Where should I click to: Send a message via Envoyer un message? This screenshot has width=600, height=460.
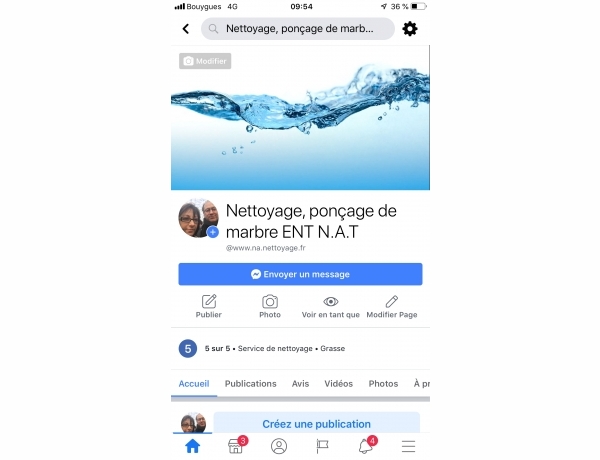pos(300,274)
